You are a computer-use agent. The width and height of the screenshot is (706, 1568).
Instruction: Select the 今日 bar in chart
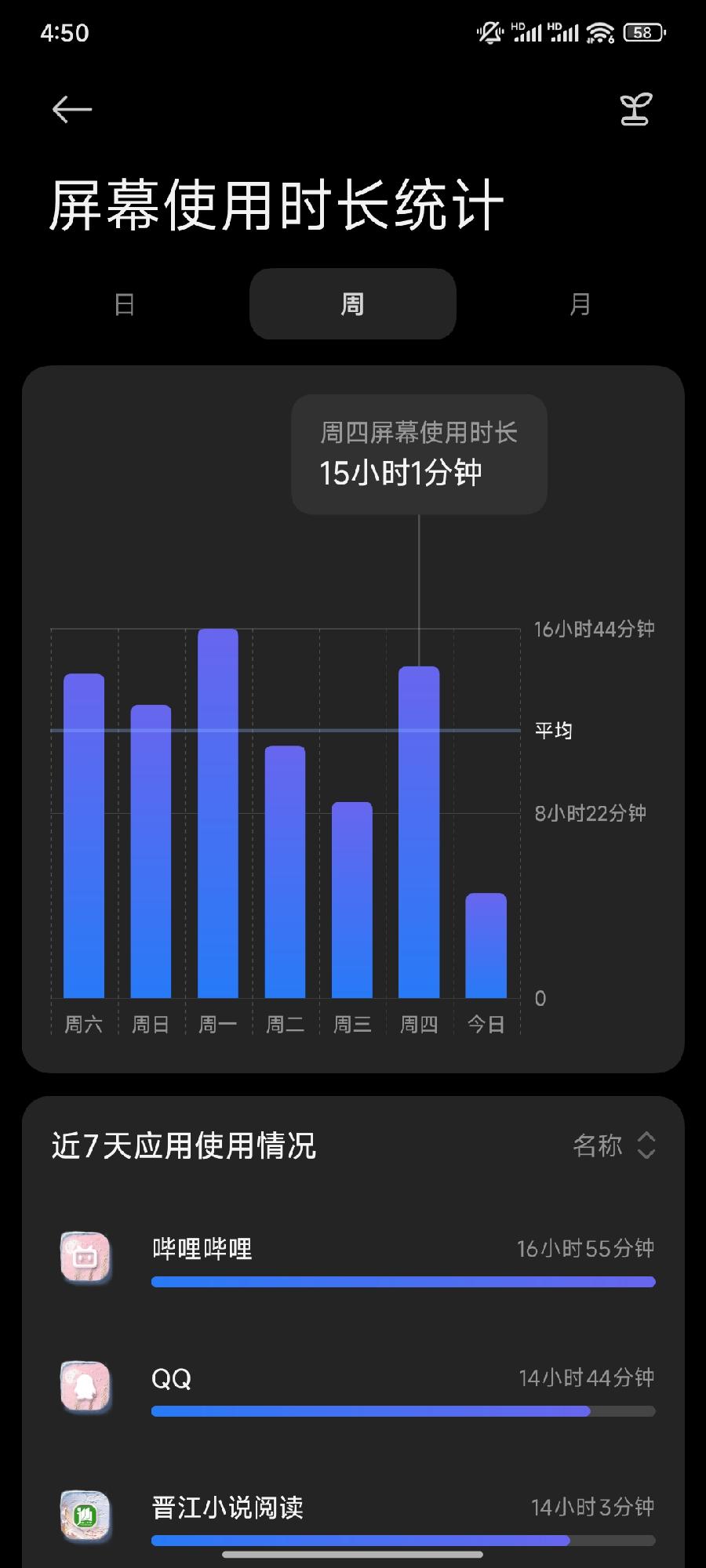(x=486, y=946)
